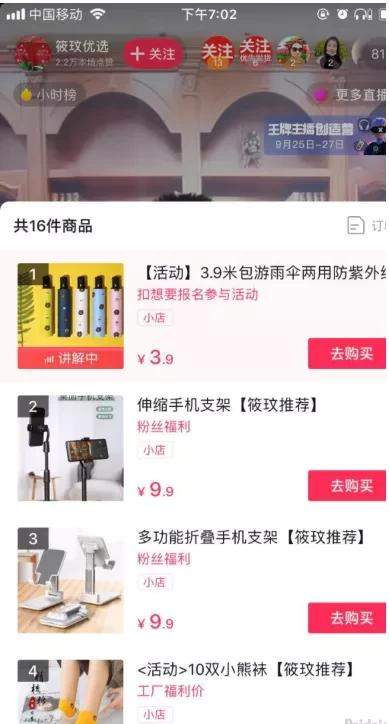
Task: View the 伸缩手机支架 product picture
Action: pyautogui.click(x=71, y=448)
